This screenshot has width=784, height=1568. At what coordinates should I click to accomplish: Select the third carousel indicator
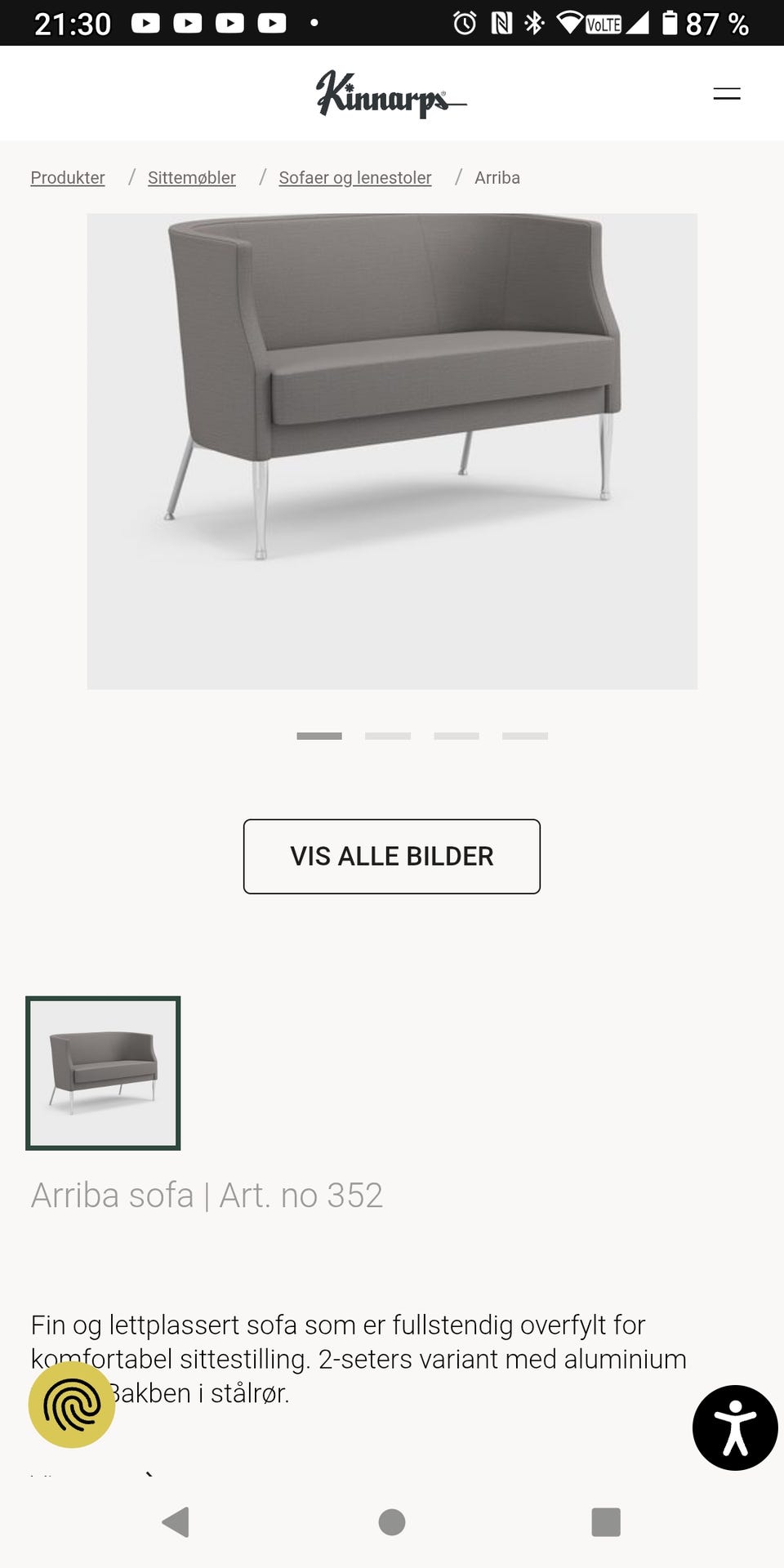point(457,735)
